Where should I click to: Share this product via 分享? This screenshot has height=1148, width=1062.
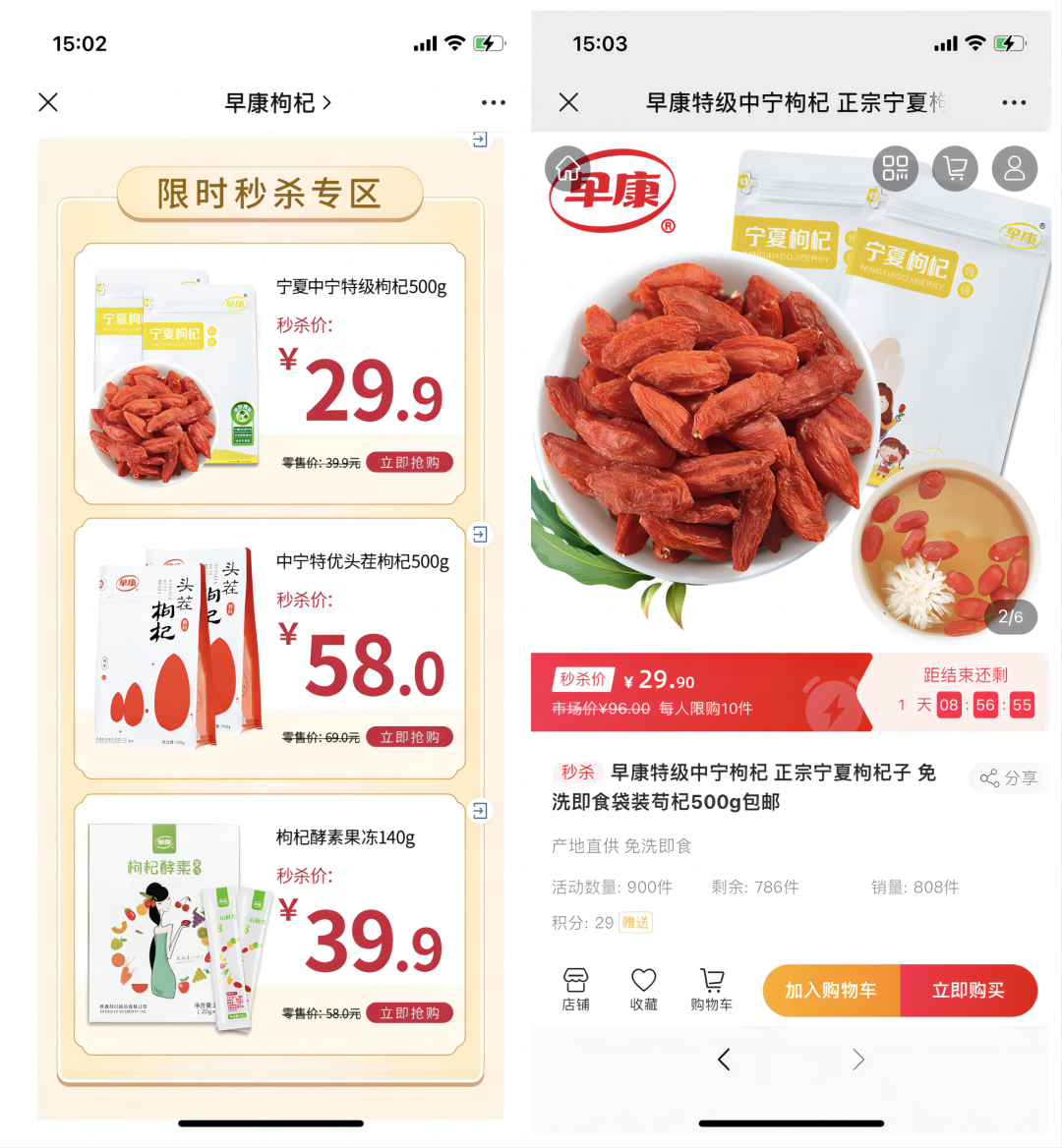[1009, 778]
